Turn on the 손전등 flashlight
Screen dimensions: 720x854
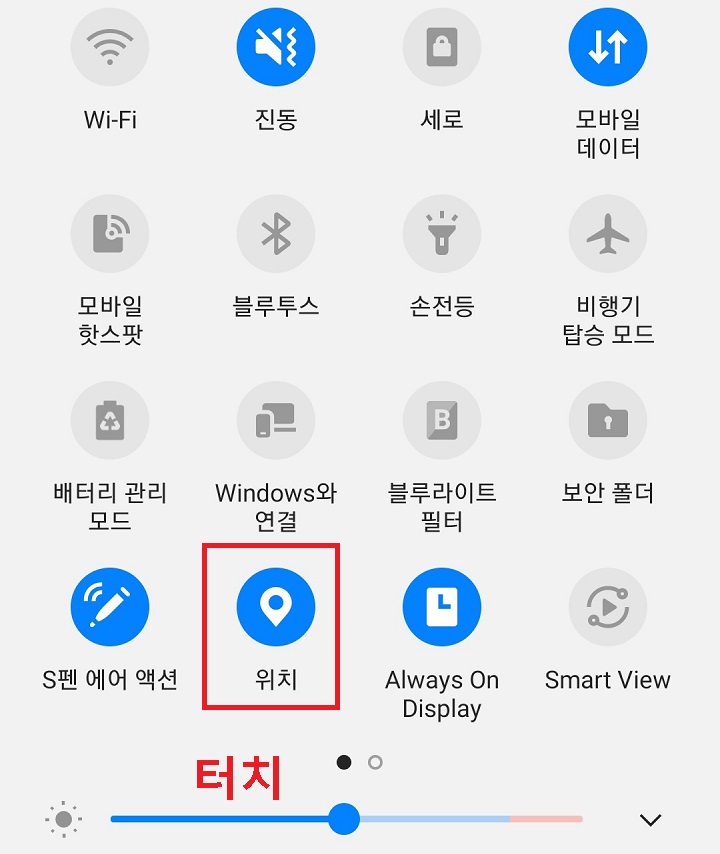[443, 233]
